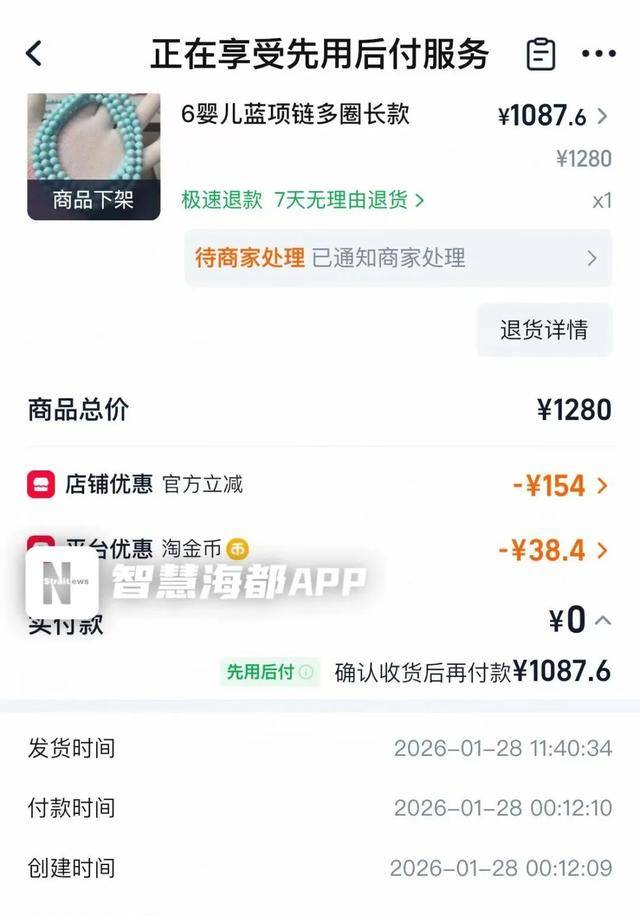Open the clipboard icon in the header
640x916 pixels.
(x=541, y=54)
